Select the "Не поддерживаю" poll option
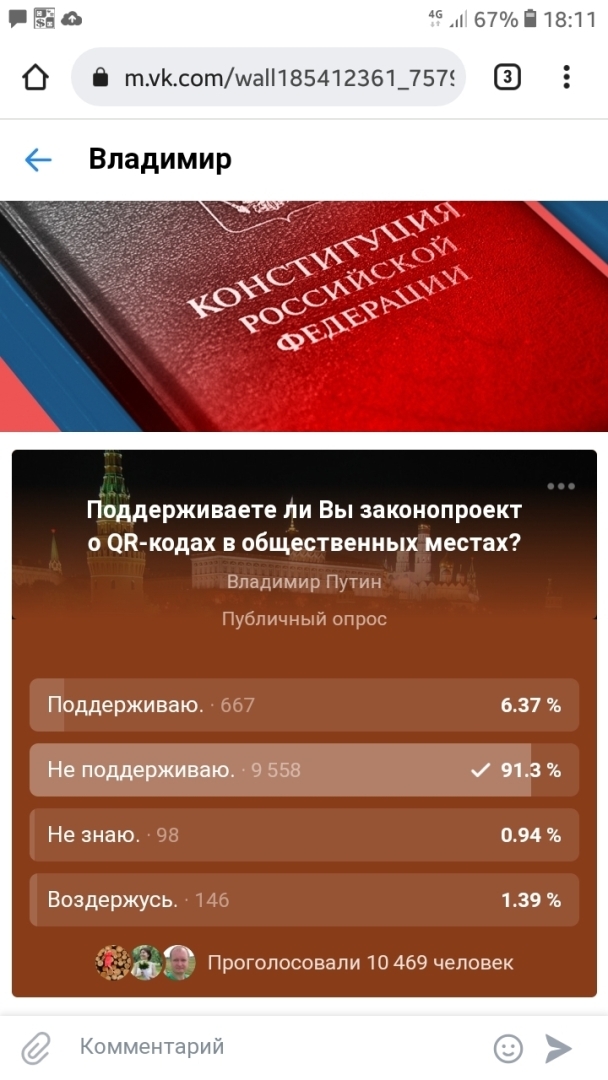 [x=304, y=770]
